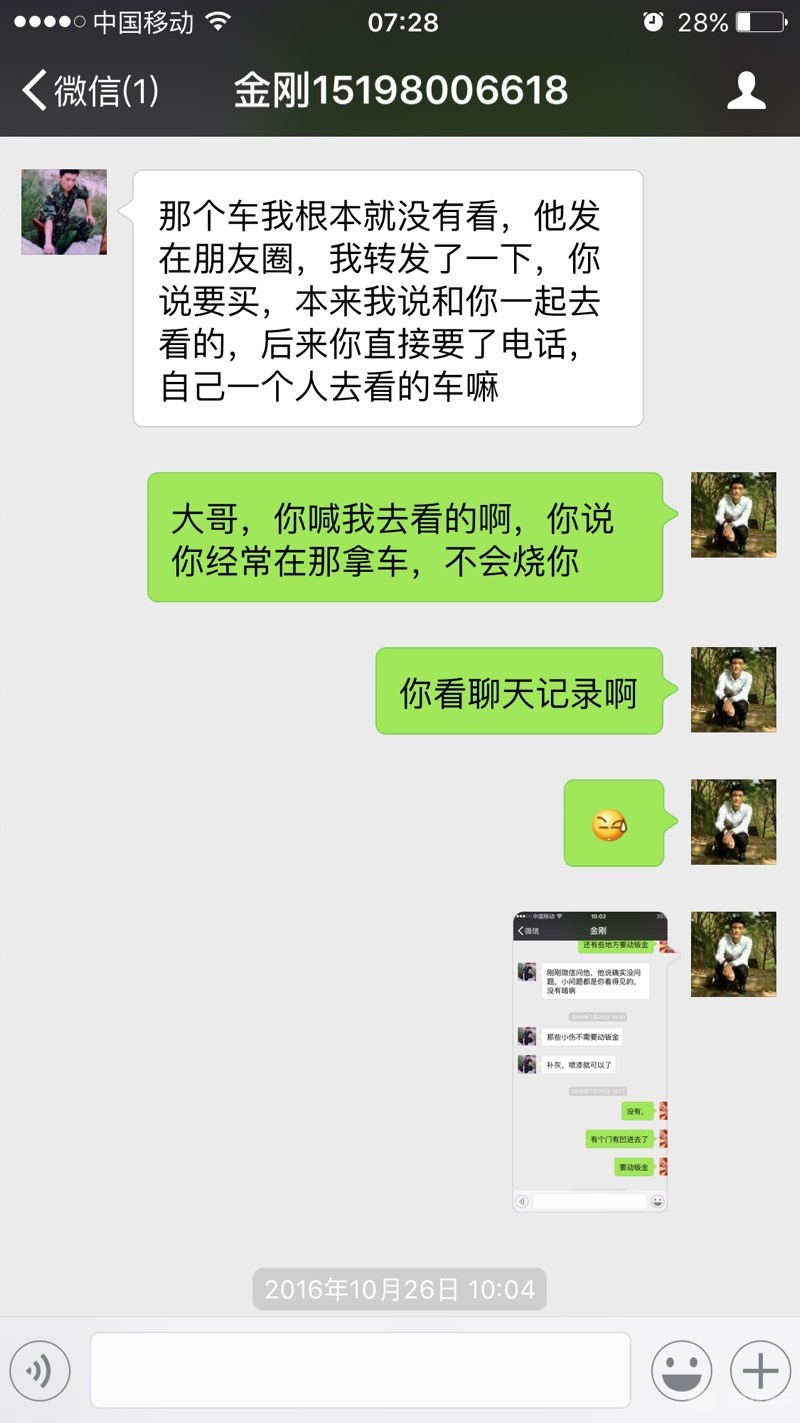Viewport: 800px width, 1423px height.
Task: Open the sent chat-record screenshot image
Action: click(589, 1061)
